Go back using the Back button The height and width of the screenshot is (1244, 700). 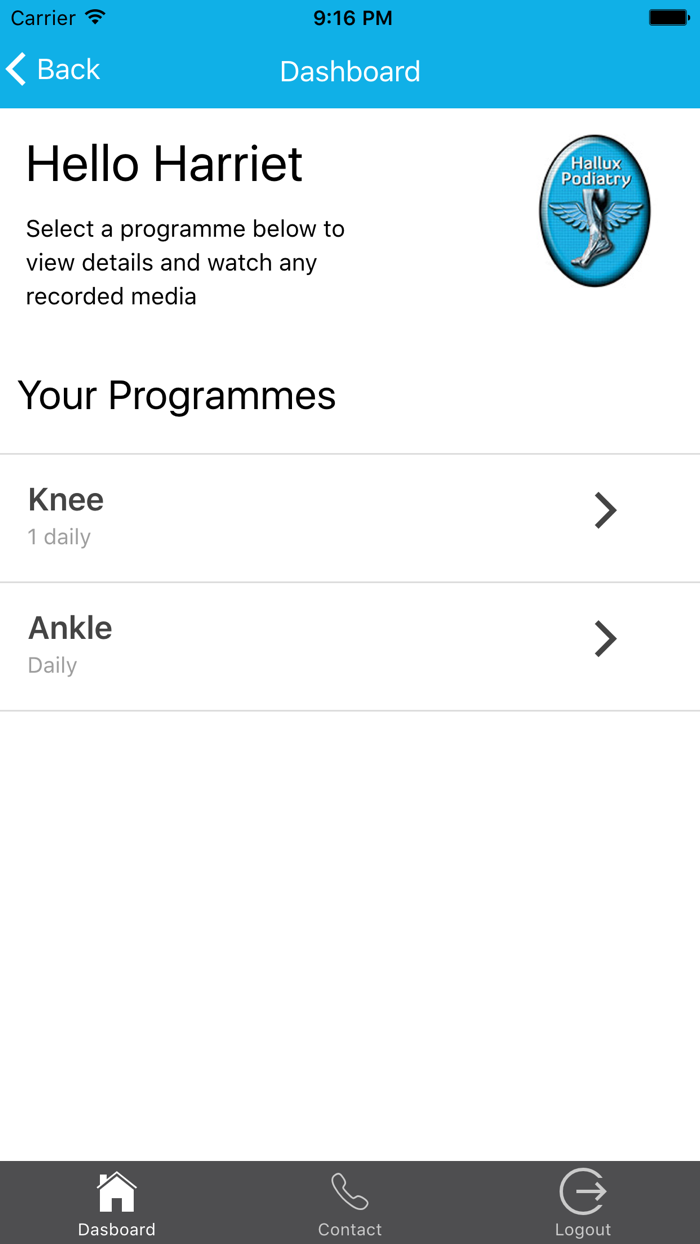coord(53,70)
